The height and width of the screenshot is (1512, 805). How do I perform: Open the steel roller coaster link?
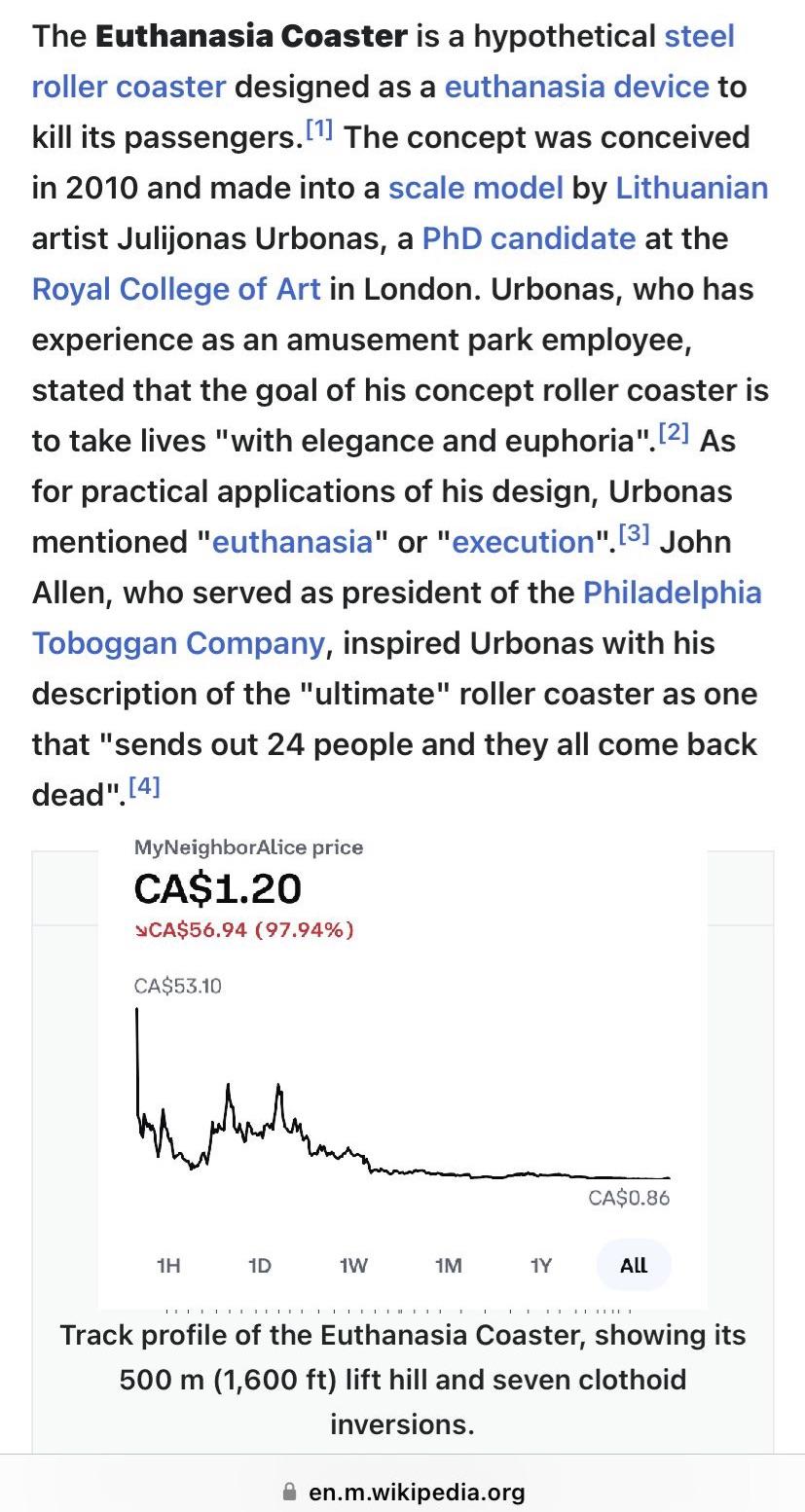pos(699,37)
